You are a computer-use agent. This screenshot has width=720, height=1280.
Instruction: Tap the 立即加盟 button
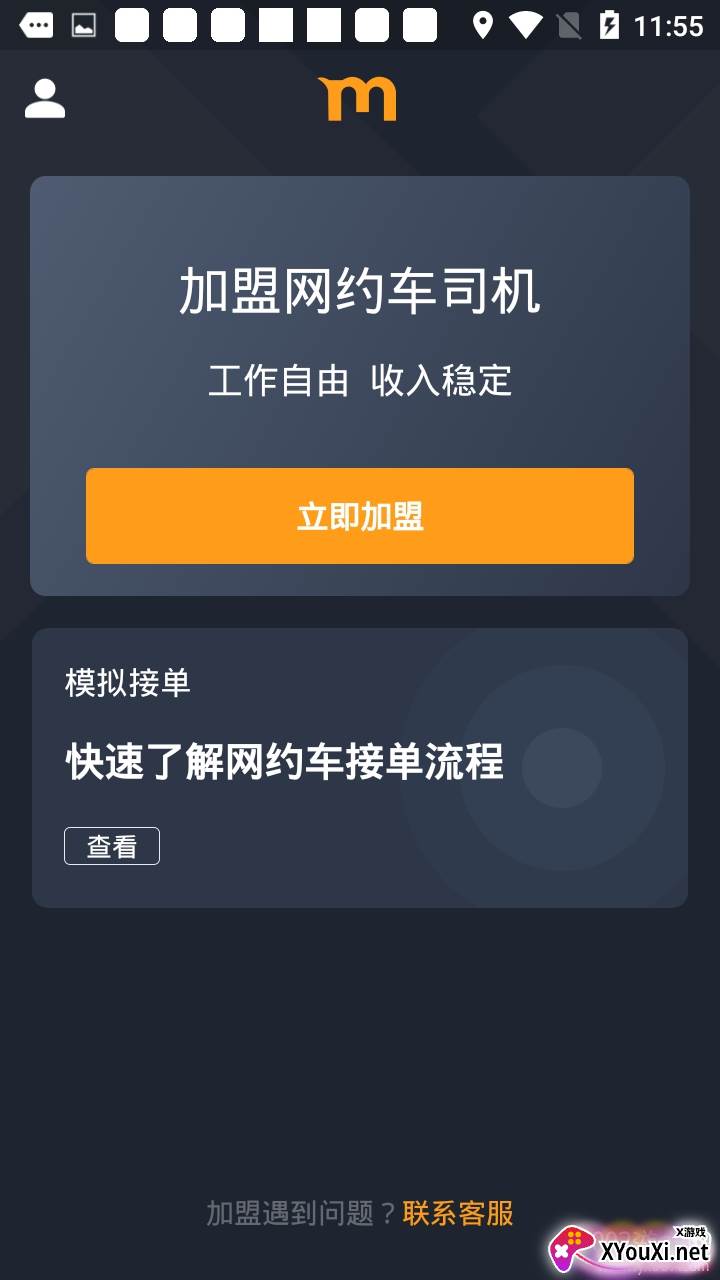(x=360, y=516)
